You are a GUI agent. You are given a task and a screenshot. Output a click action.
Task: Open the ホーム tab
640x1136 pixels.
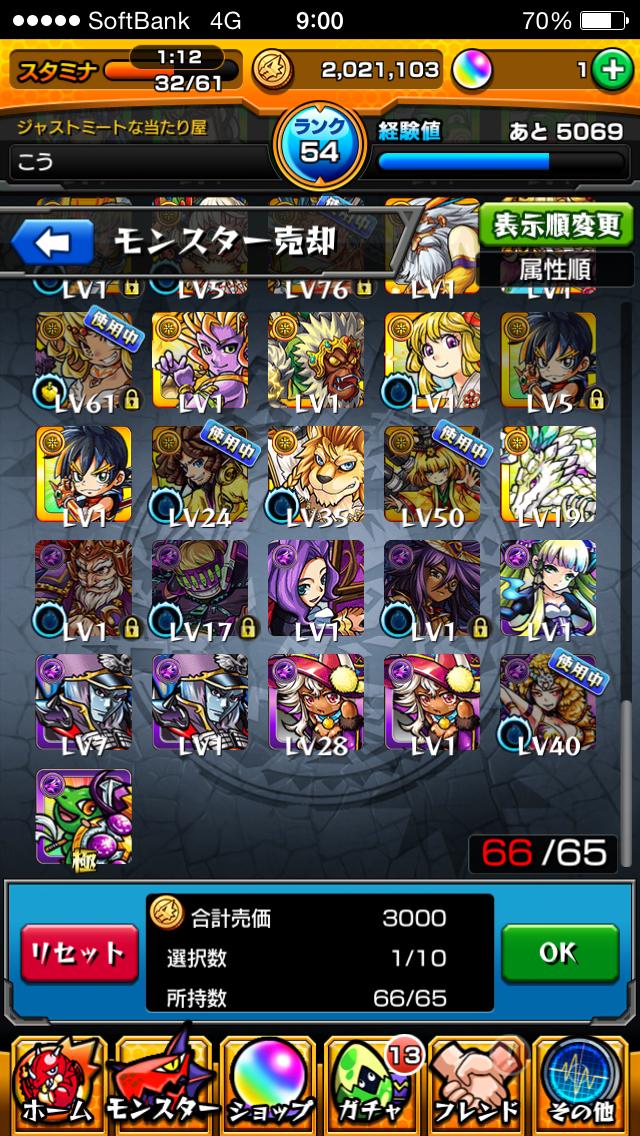point(55,1085)
